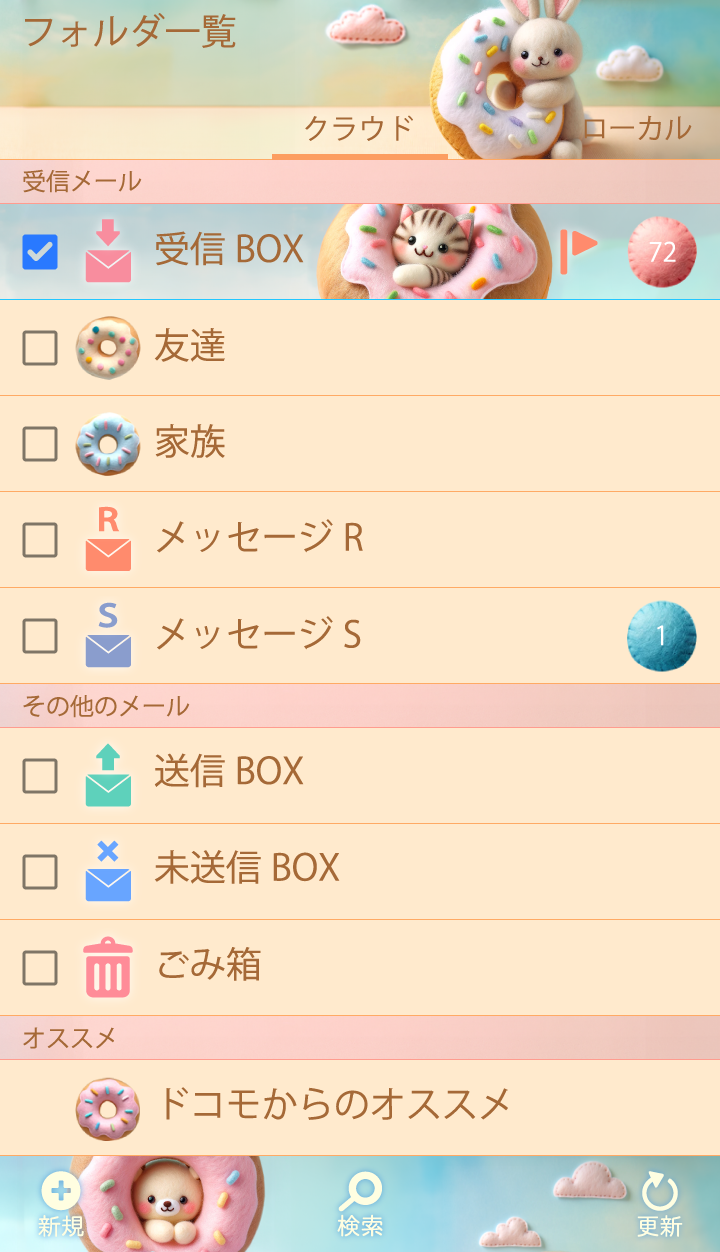
Task: Switch to the ローカル tab
Action: 636,129
